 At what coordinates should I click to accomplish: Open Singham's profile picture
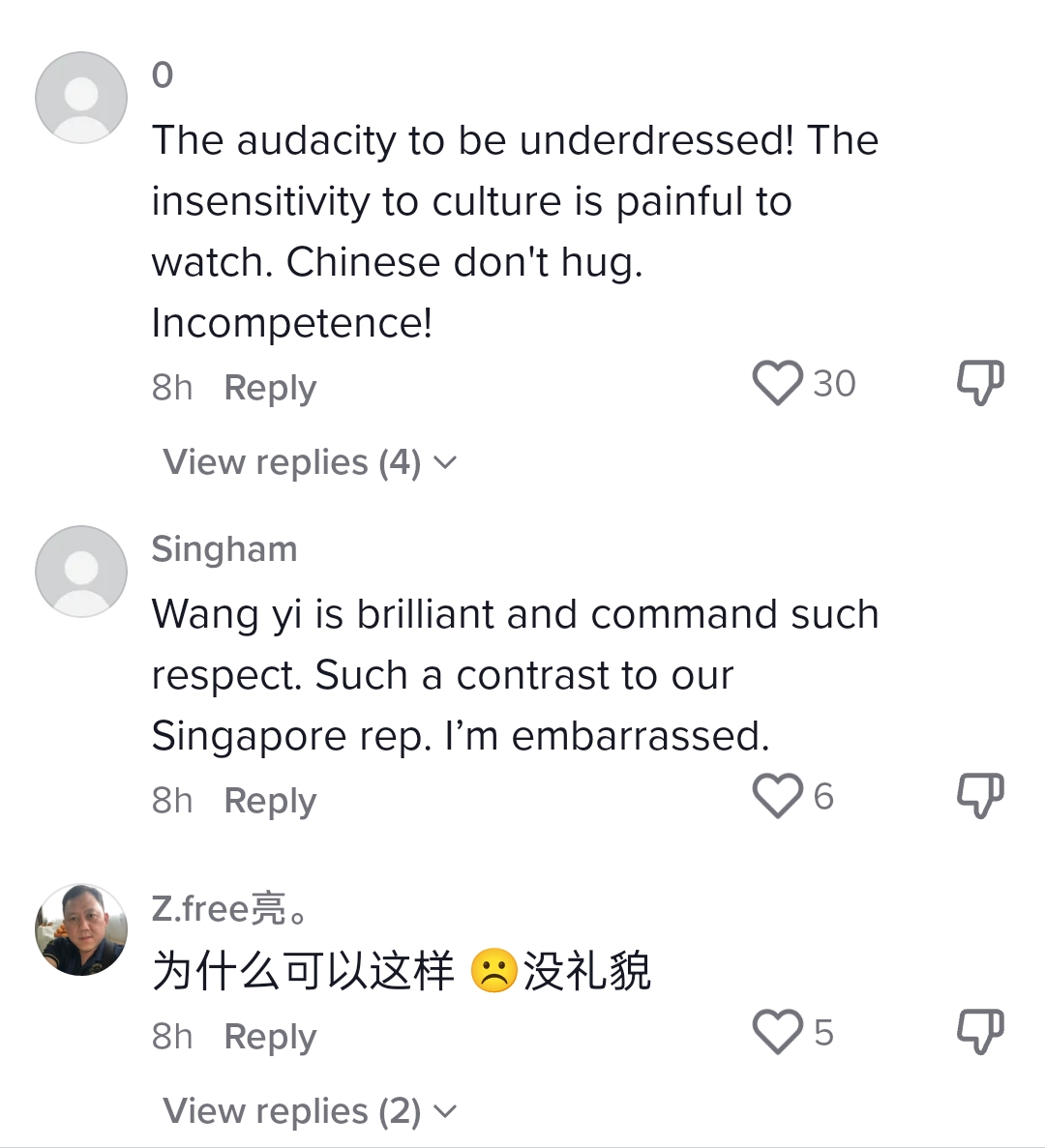coord(81,572)
